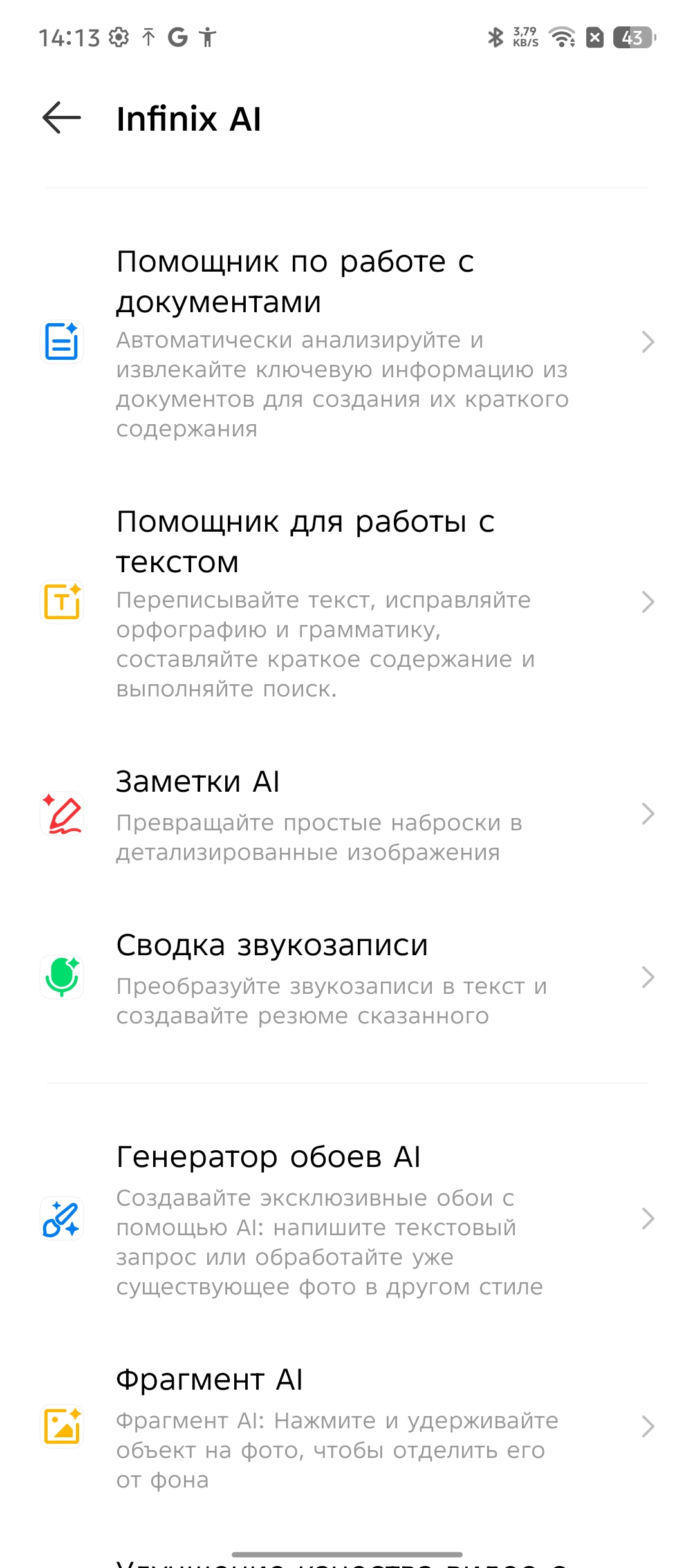Tap the Фрагмент AI row
The image size is (695, 1568).
[347, 1427]
